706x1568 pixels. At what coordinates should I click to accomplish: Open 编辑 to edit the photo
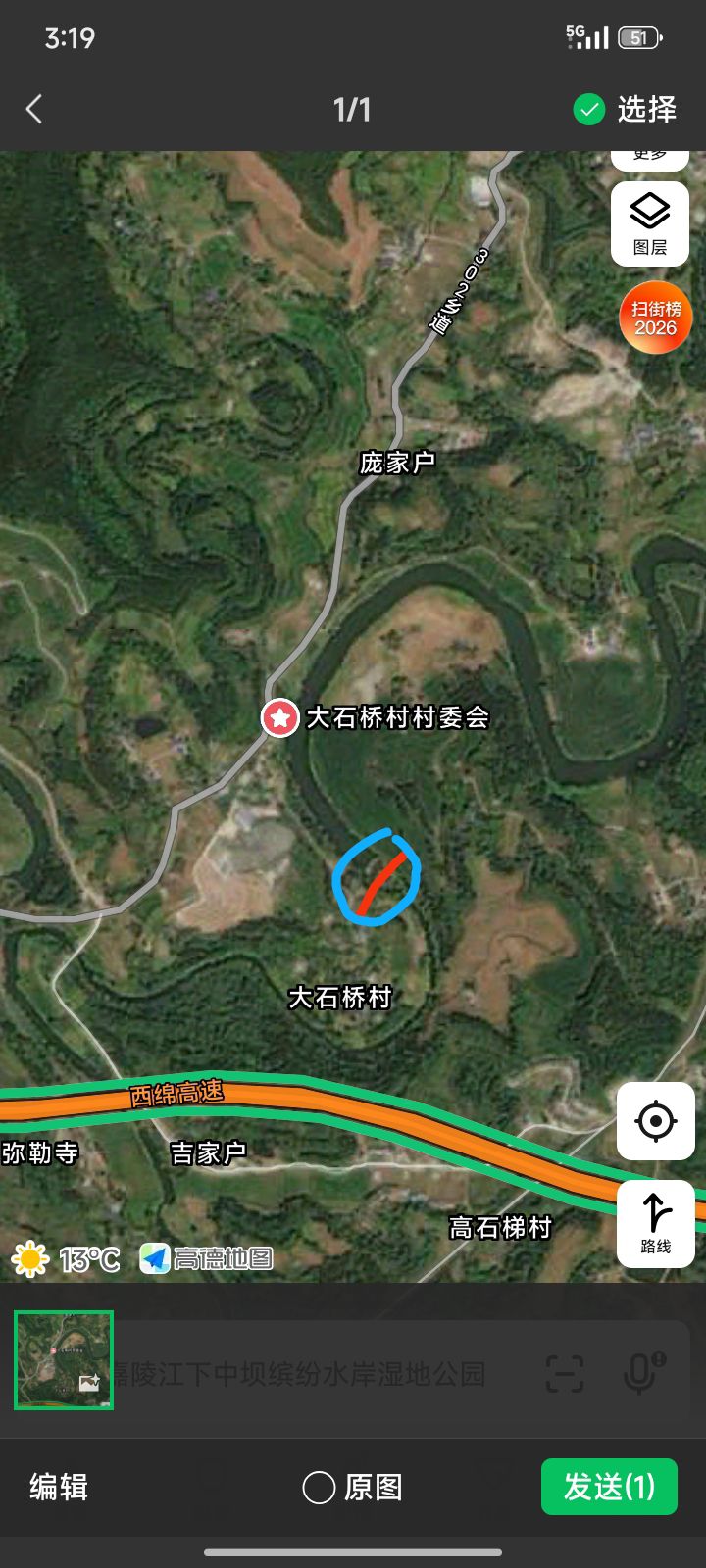click(59, 1487)
